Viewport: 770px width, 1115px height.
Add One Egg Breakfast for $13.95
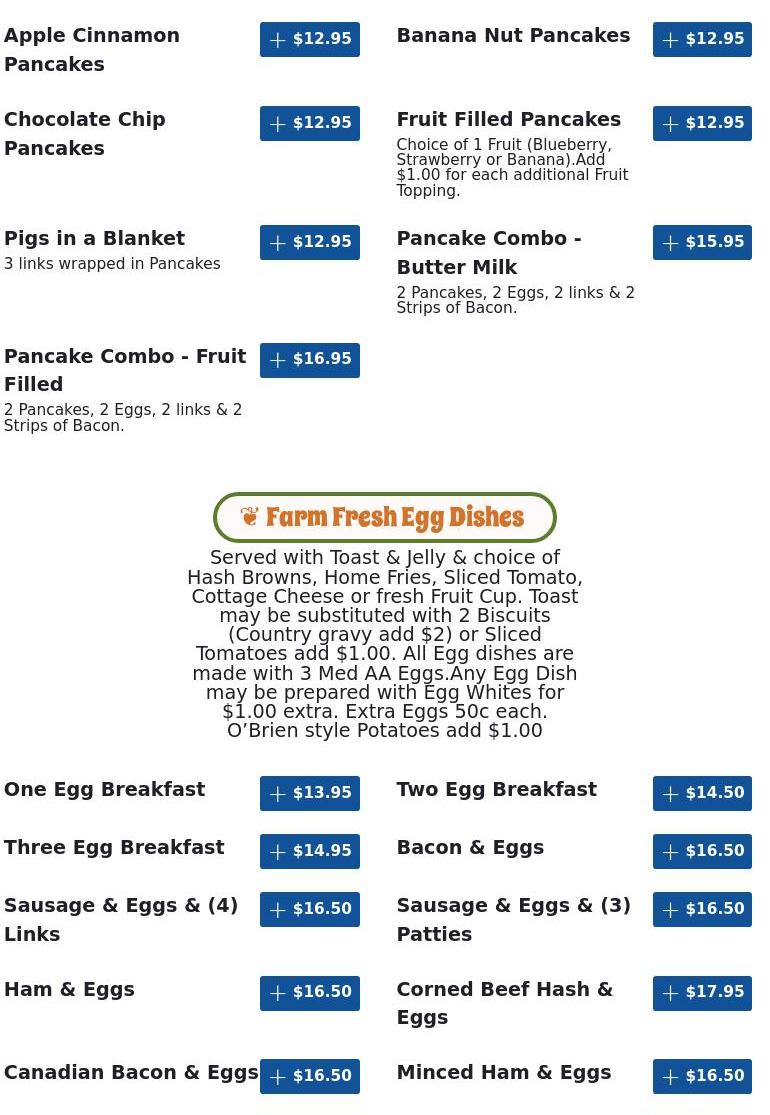coord(309,794)
